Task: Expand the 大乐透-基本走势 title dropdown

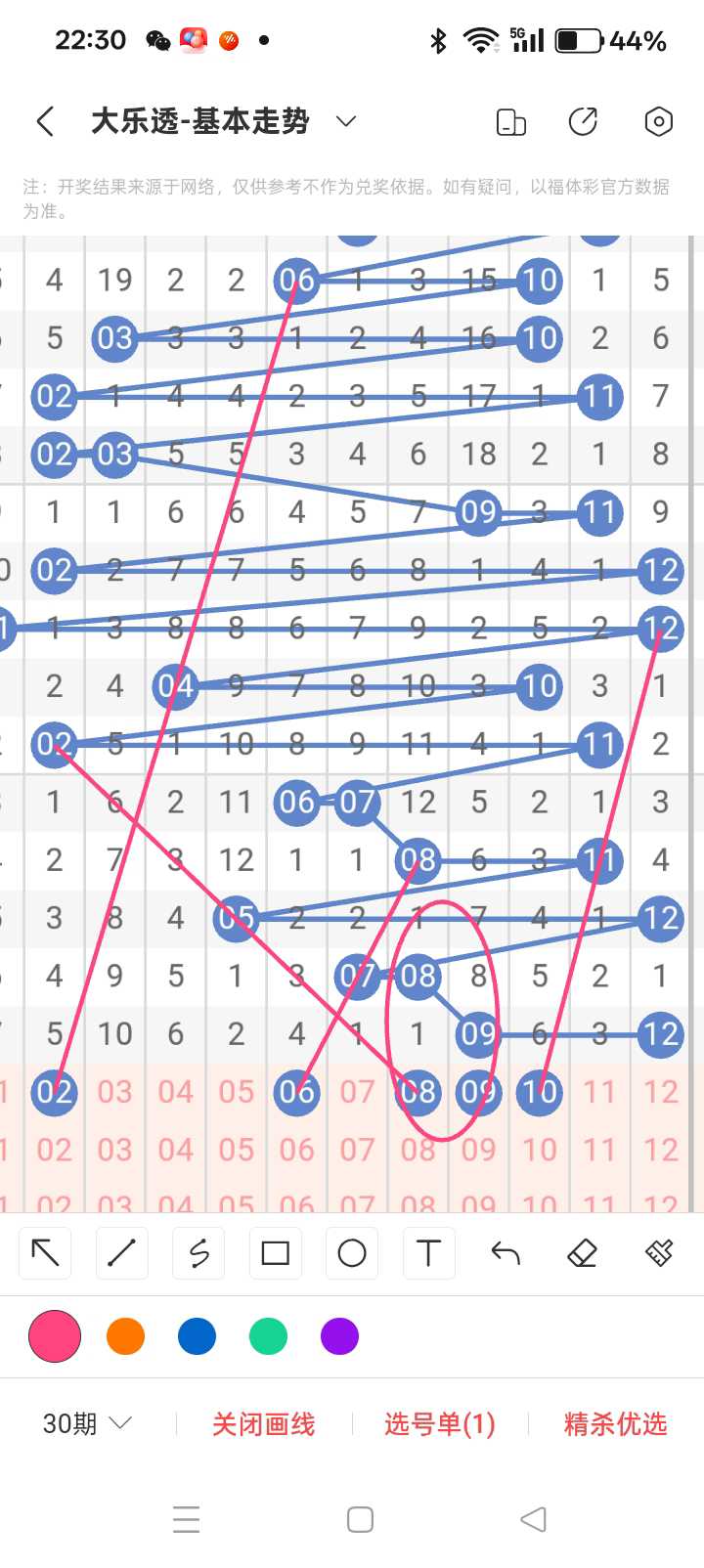Action: [346, 122]
